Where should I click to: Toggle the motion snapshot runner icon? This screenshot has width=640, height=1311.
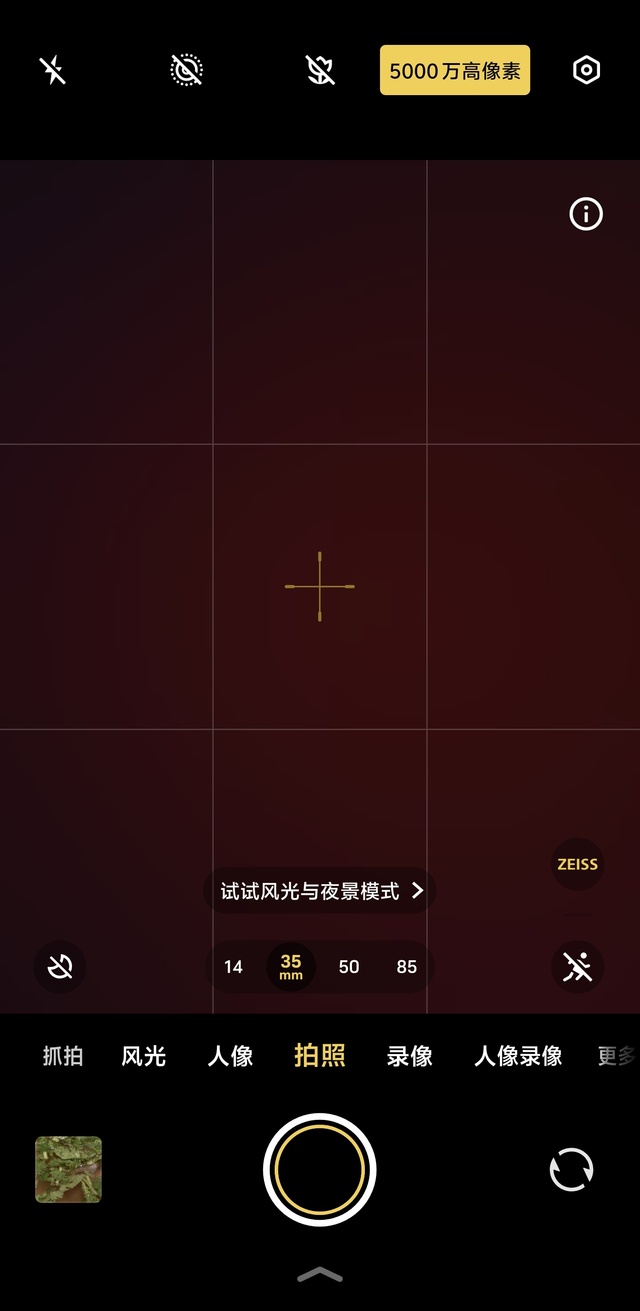coord(577,967)
